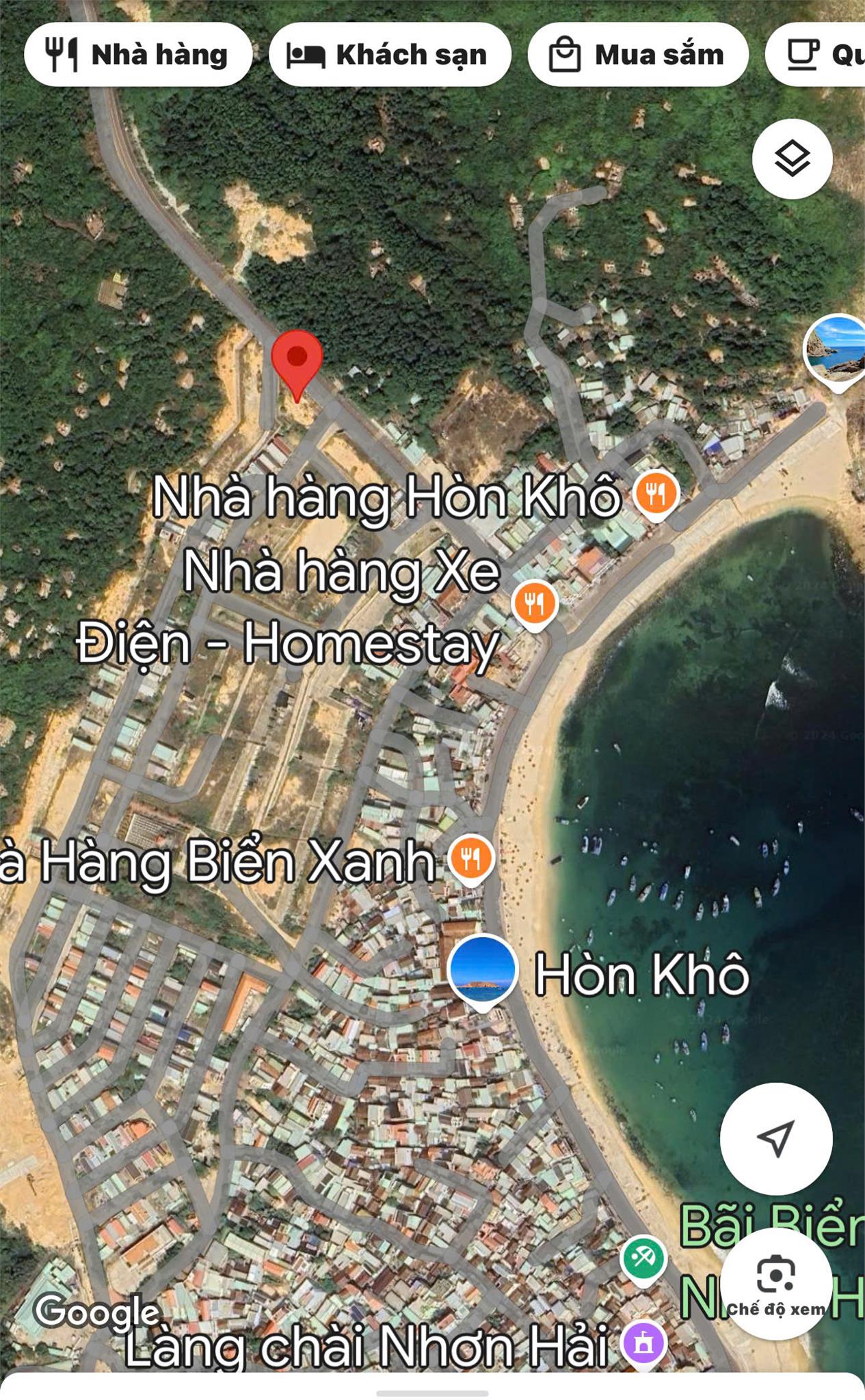Open the map layers button
This screenshot has width=865, height=1400.
792,159
